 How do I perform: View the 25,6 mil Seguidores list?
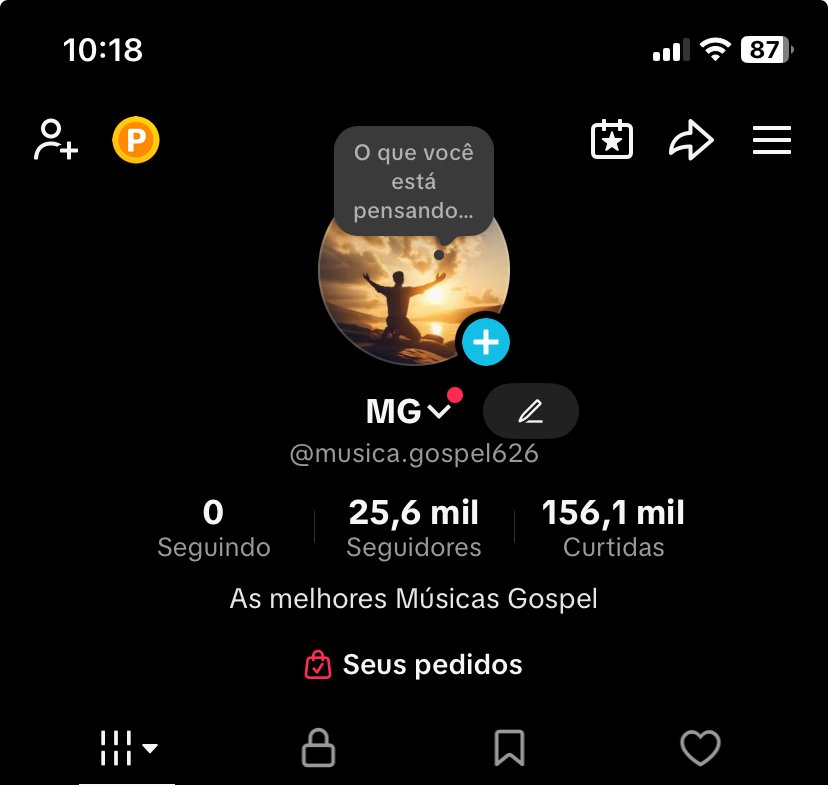point(414,529)
